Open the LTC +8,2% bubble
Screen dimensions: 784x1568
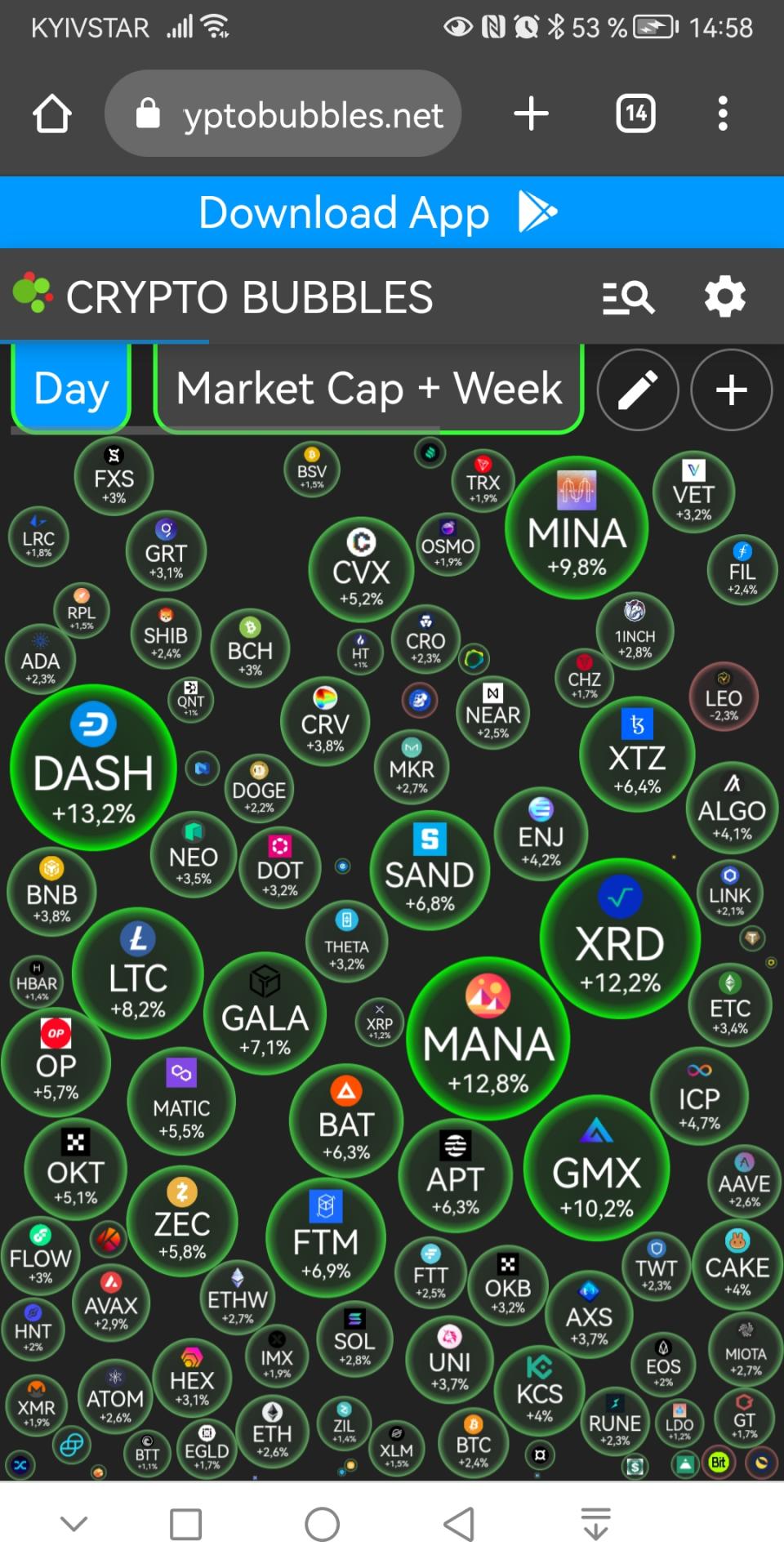pyautogui.click(x=138, y=973)
